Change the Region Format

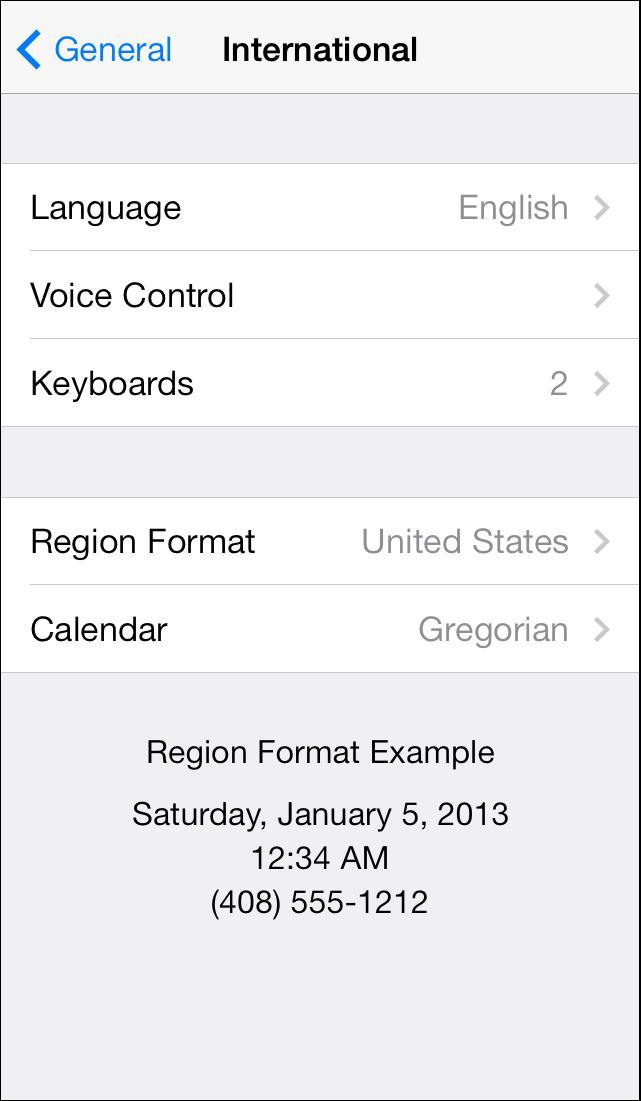(320, 541)
